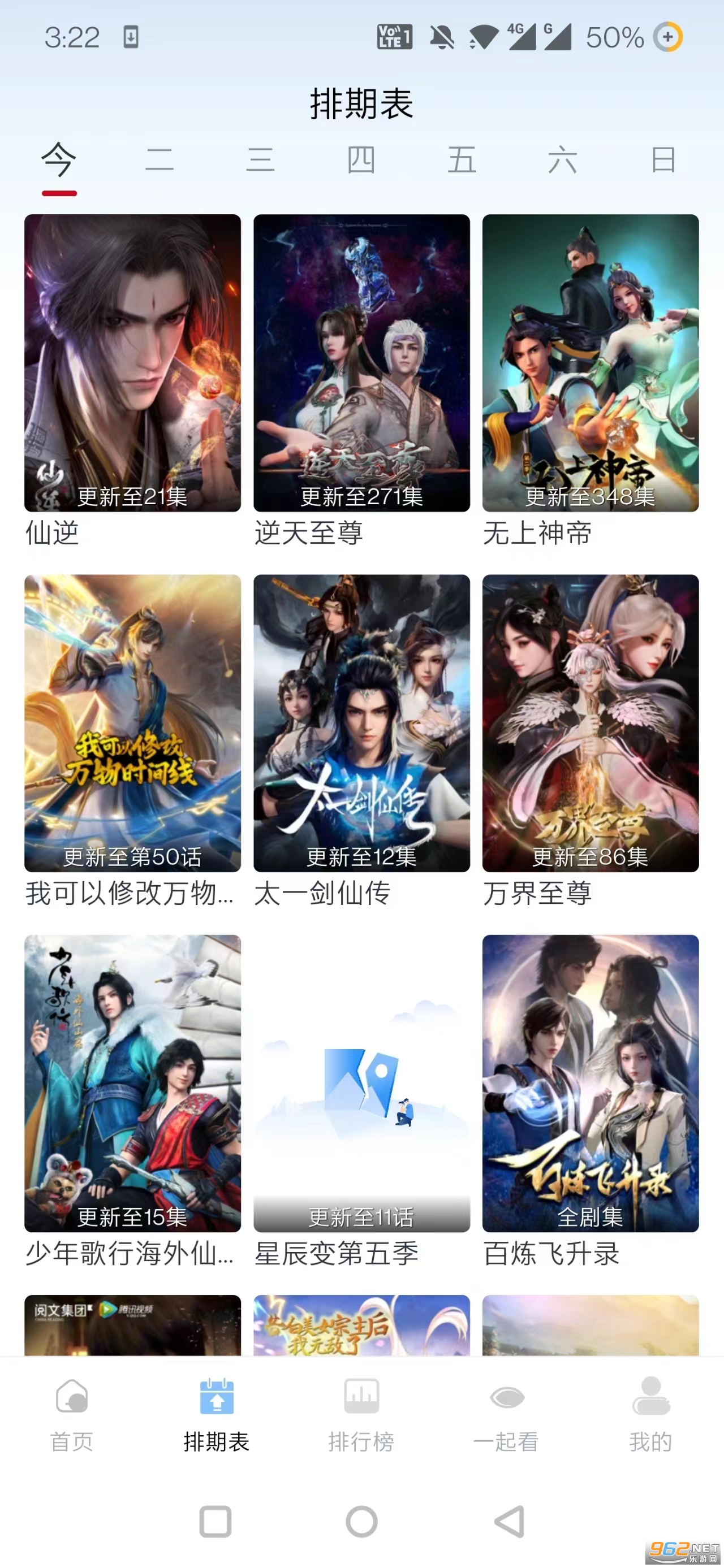Open the 五 day schedule

pyautogui.click(x=462, y=160)
